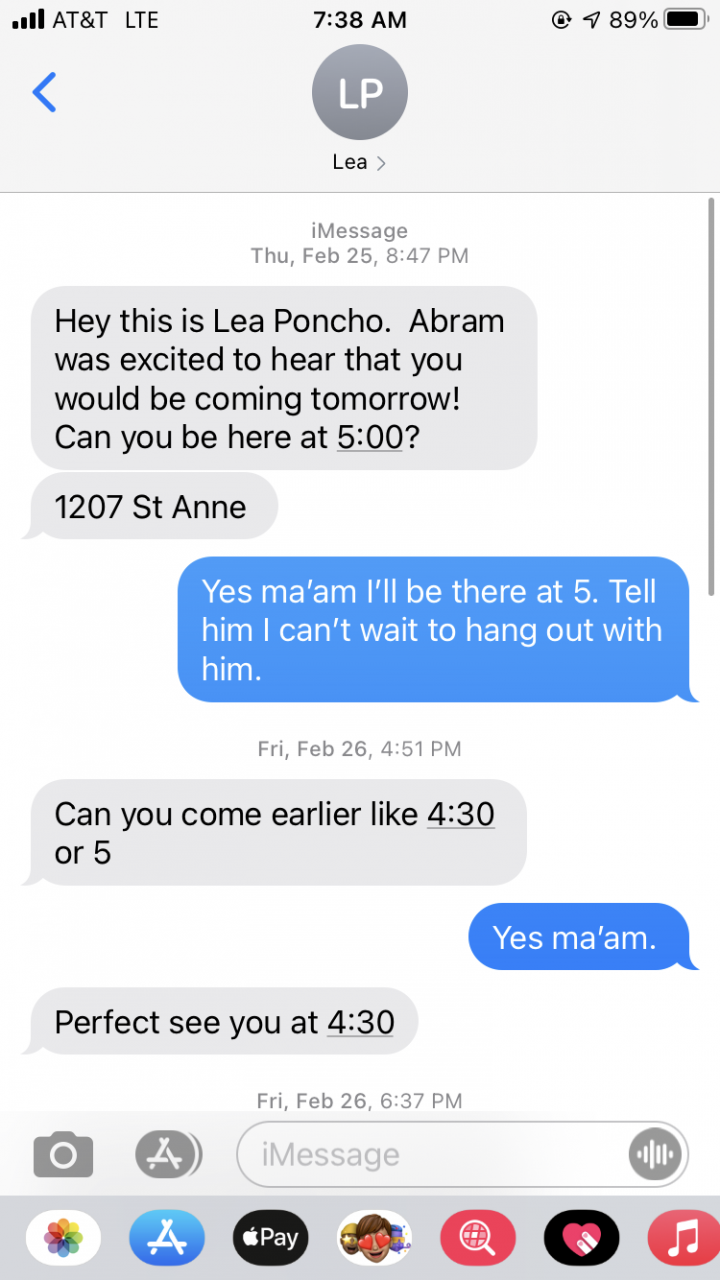Image resolution: width=720 pixels, height=1280 pixels.
Task: Open Apple Pay in the app drawer
Action: (x=270, y=1238)
